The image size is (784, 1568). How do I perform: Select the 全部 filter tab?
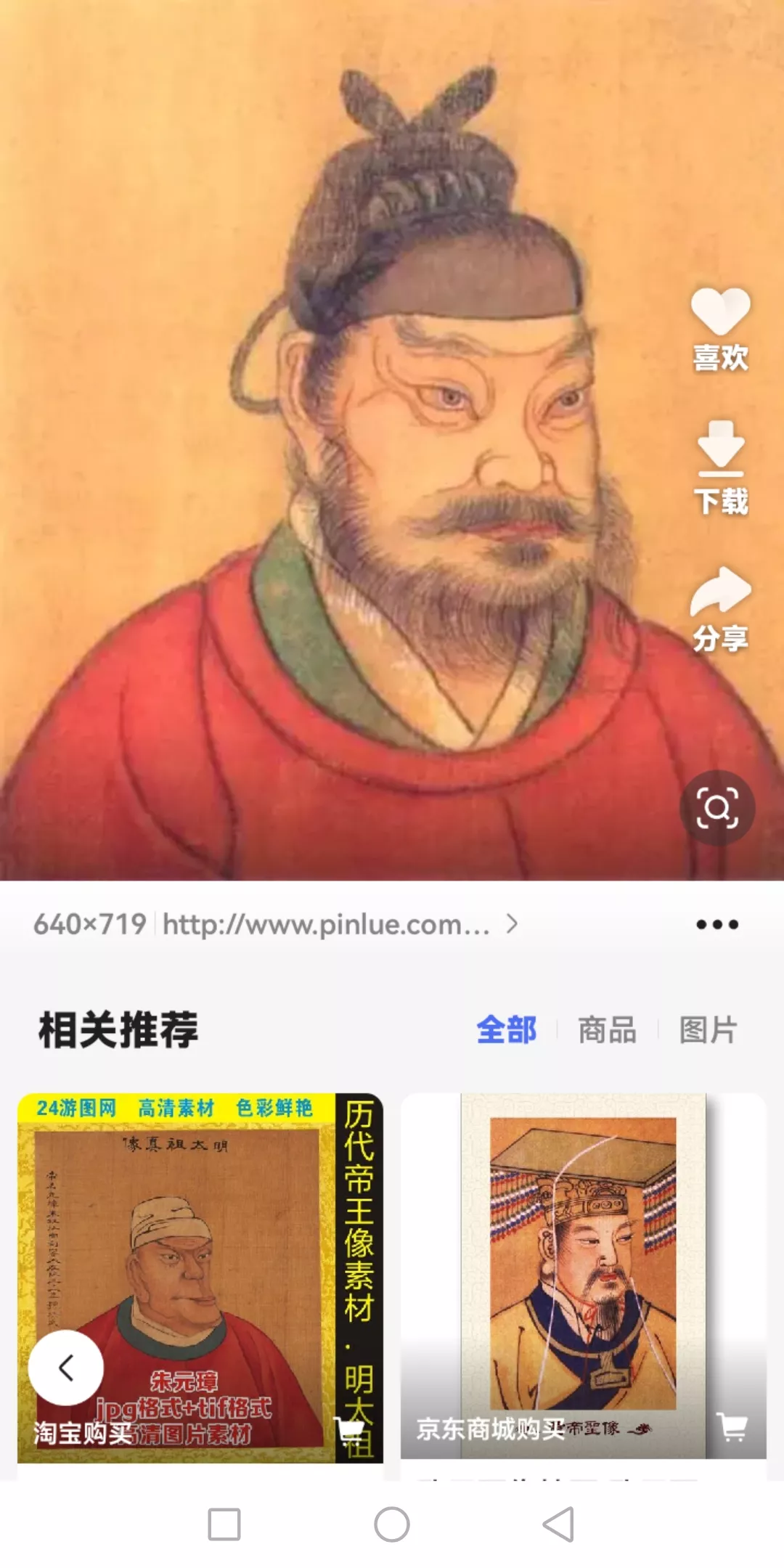tap(506, 1029)
